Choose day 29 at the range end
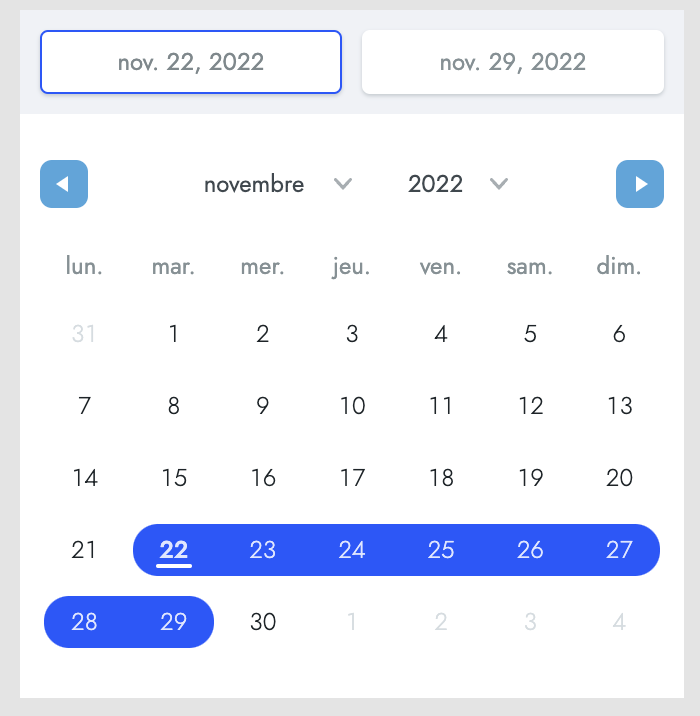Screen dimensions: 700x716 pos(174,622)
